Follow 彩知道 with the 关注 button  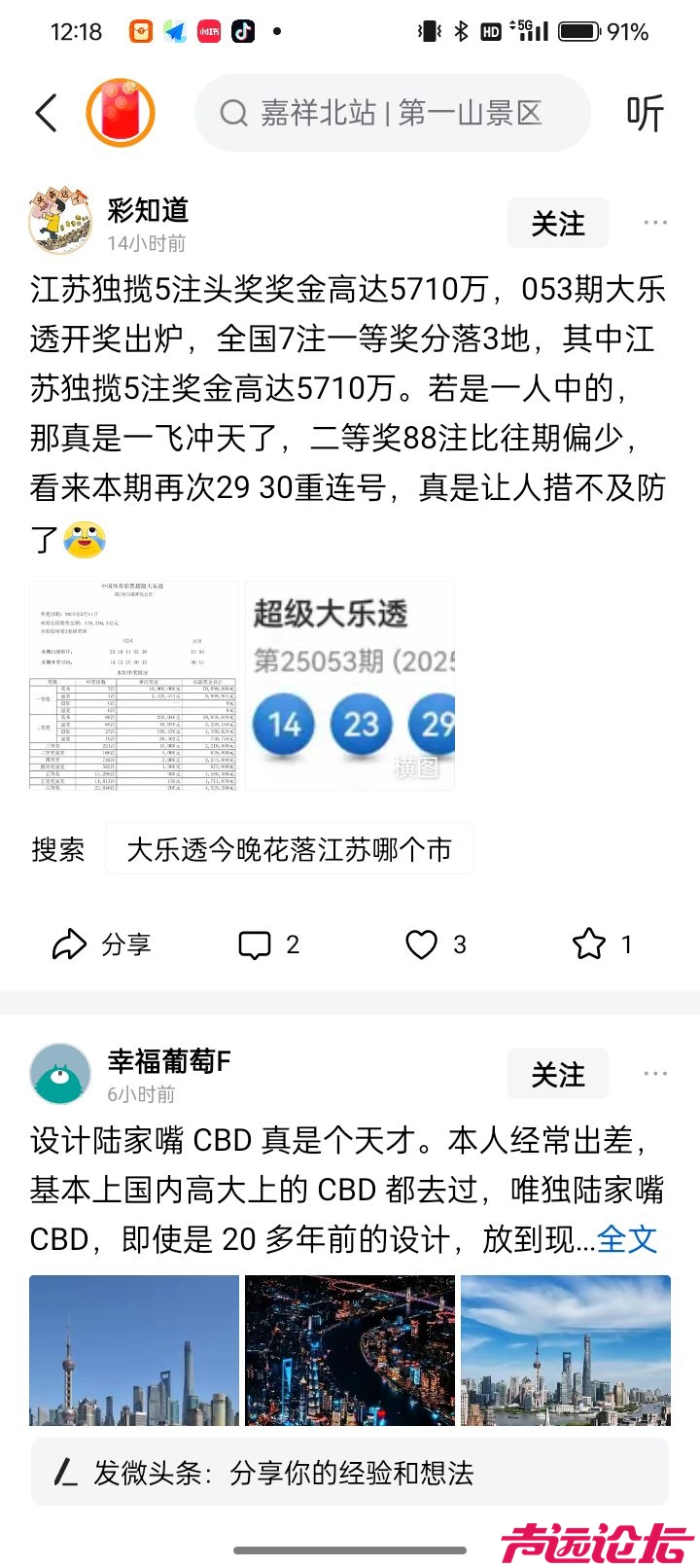tap(558, 224)
